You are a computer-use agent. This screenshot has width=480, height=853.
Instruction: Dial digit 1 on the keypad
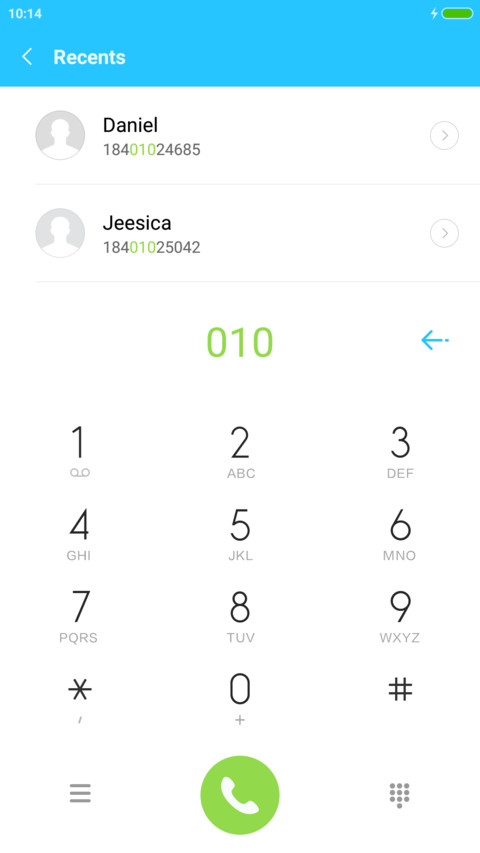click(79, 452)
